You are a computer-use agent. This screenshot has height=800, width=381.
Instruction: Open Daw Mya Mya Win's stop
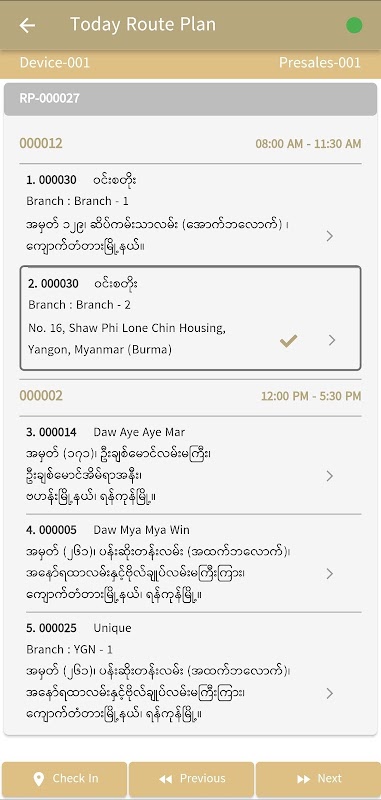click(x=190, y=563)
